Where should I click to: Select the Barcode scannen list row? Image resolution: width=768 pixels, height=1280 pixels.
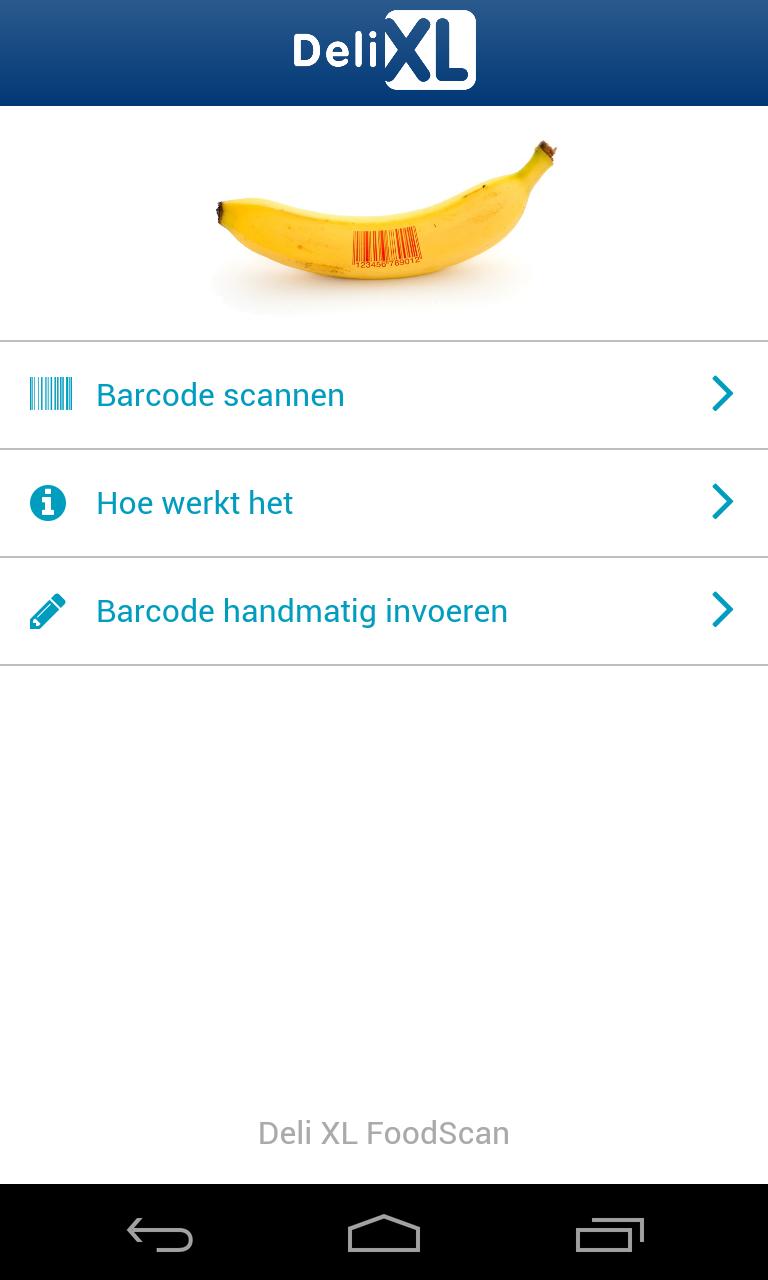pos(384,394)
